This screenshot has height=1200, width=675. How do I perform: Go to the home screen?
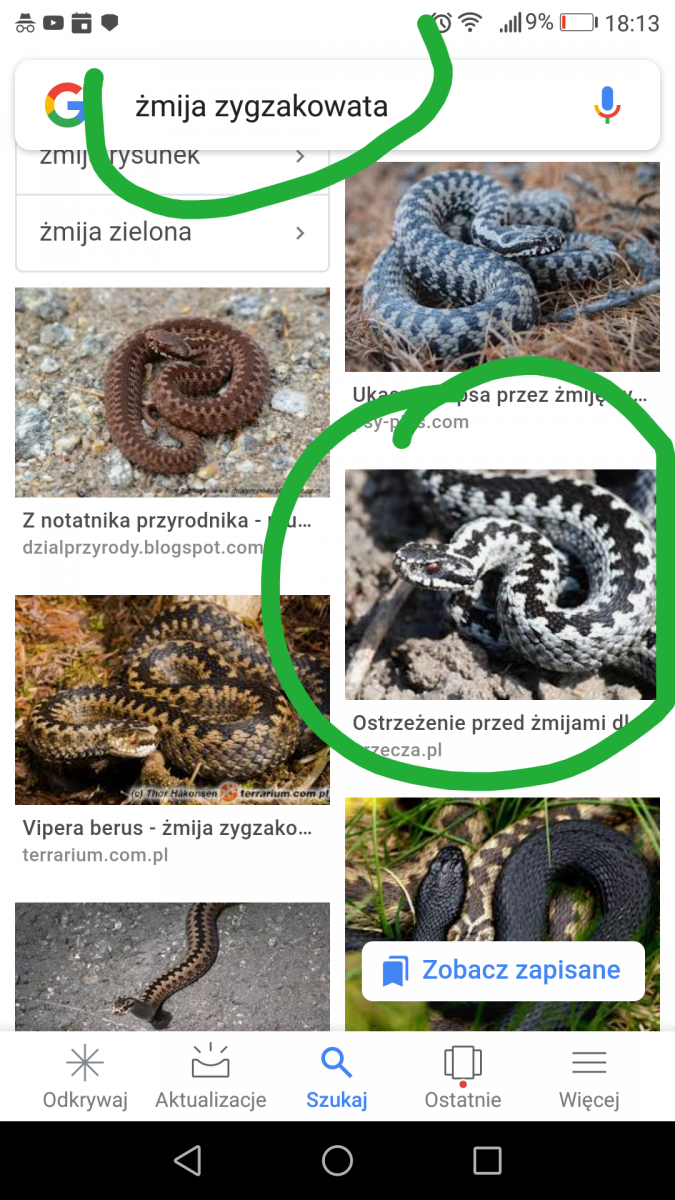(x=337, y=1160)
